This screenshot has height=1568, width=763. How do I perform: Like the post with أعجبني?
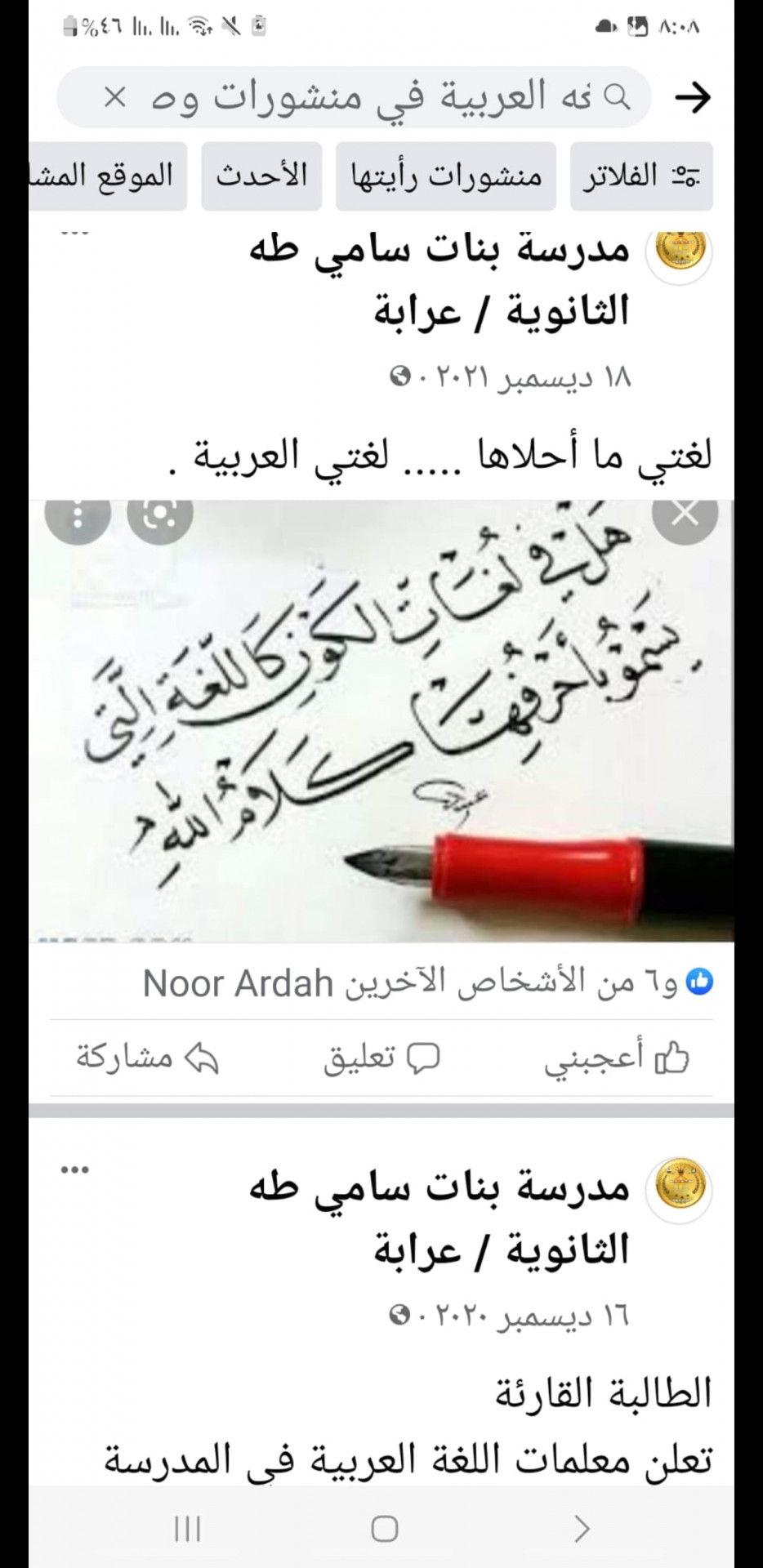(x=617, y=1058)
